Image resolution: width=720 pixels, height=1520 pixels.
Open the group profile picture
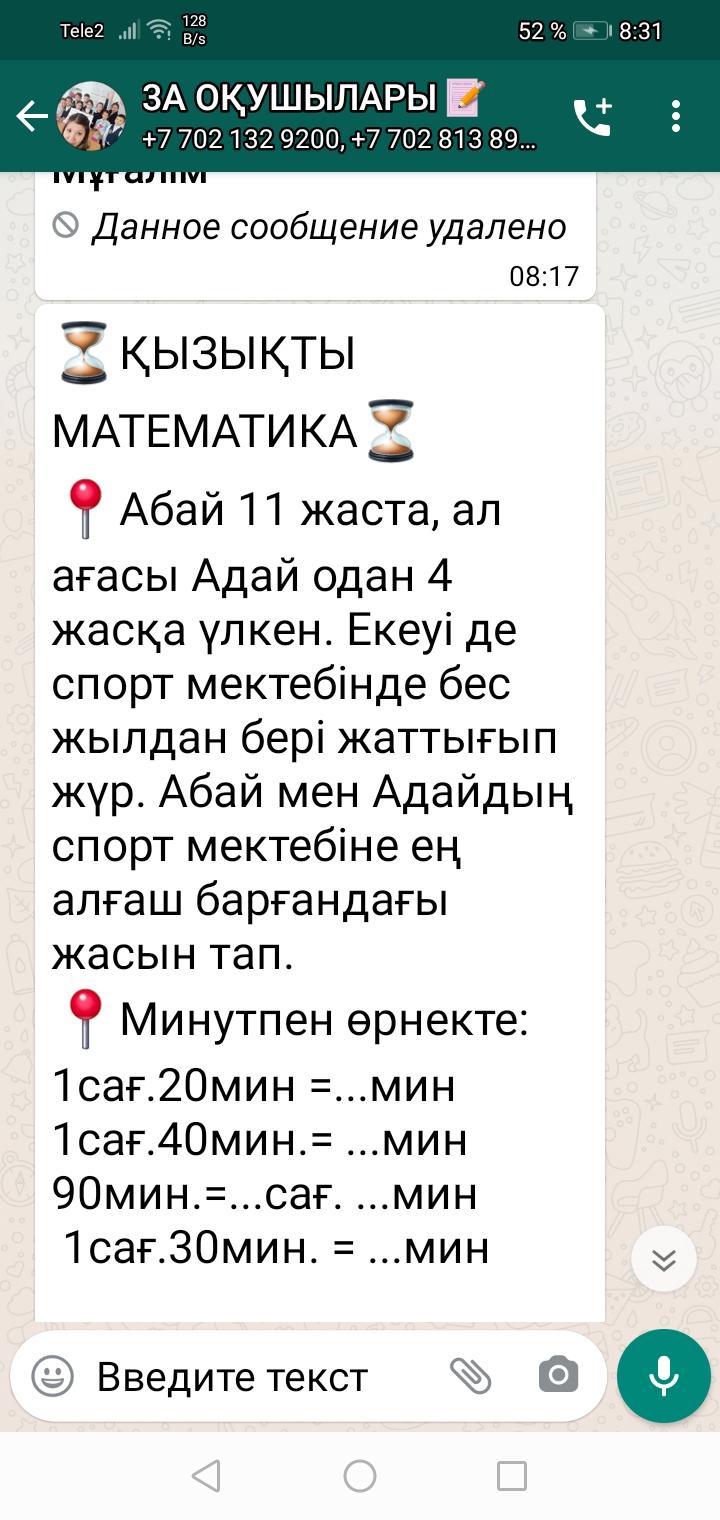coord(91,117)
